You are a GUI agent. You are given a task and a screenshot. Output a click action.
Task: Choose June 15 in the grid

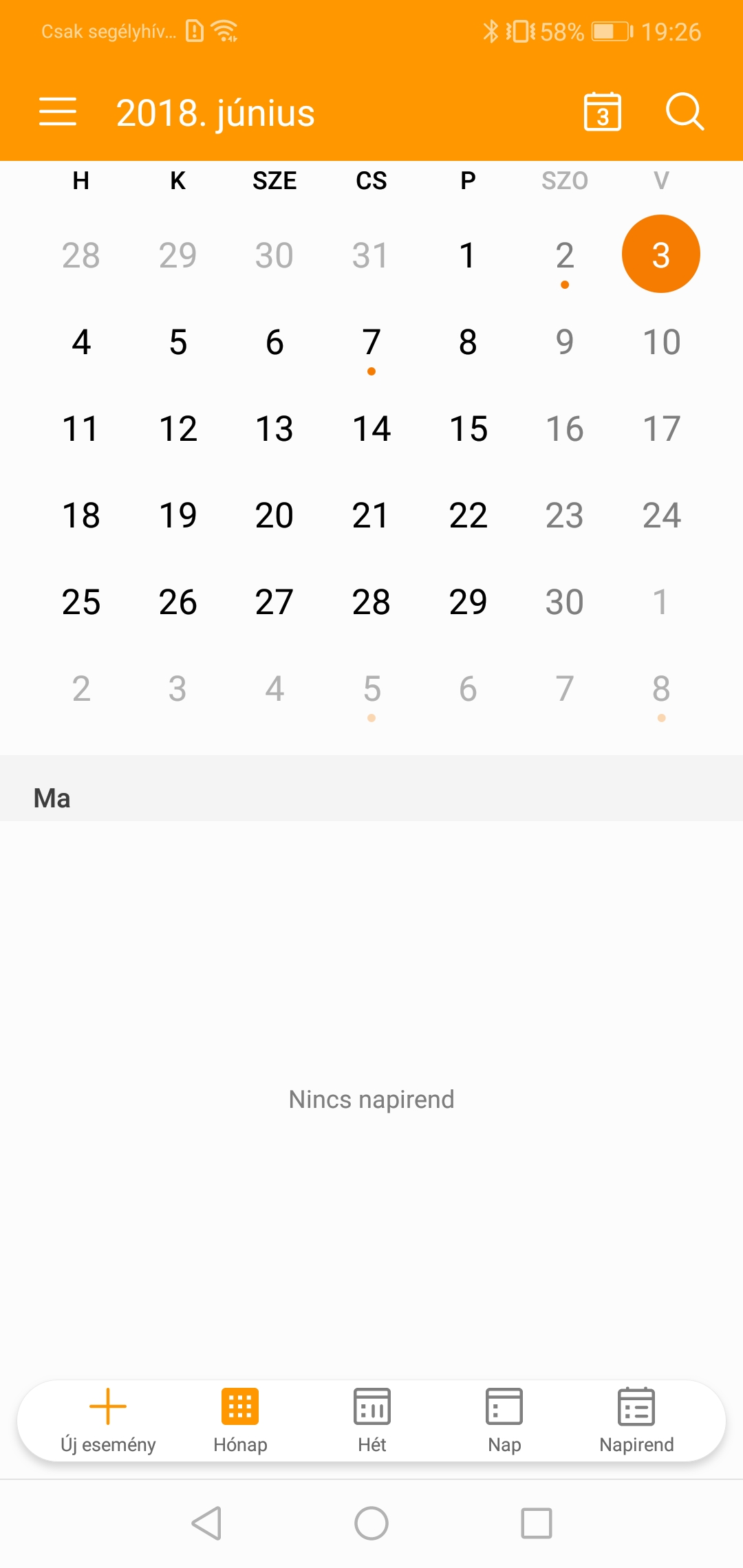[469, 429]
